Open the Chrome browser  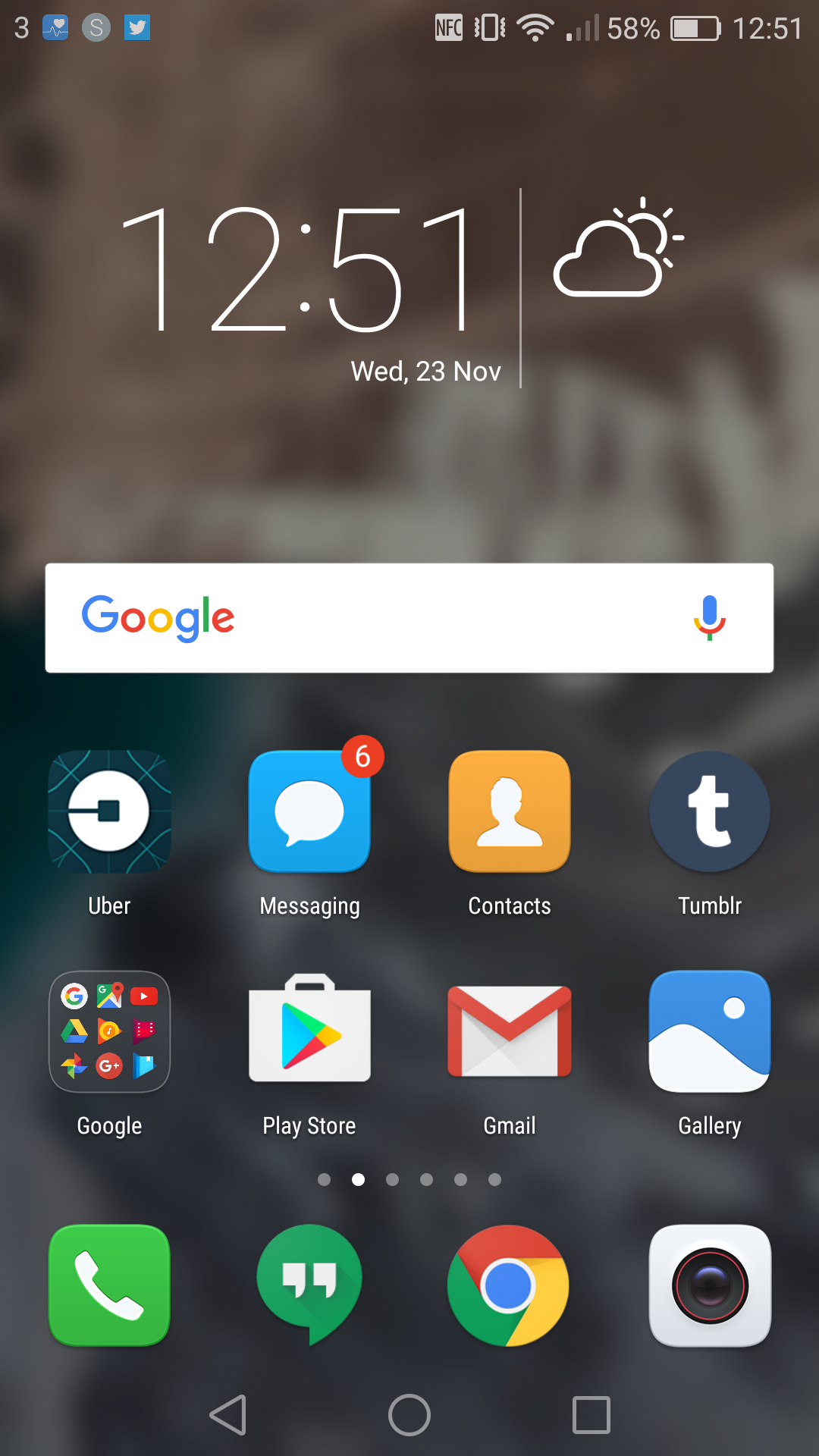click(x=510, y=1285)
